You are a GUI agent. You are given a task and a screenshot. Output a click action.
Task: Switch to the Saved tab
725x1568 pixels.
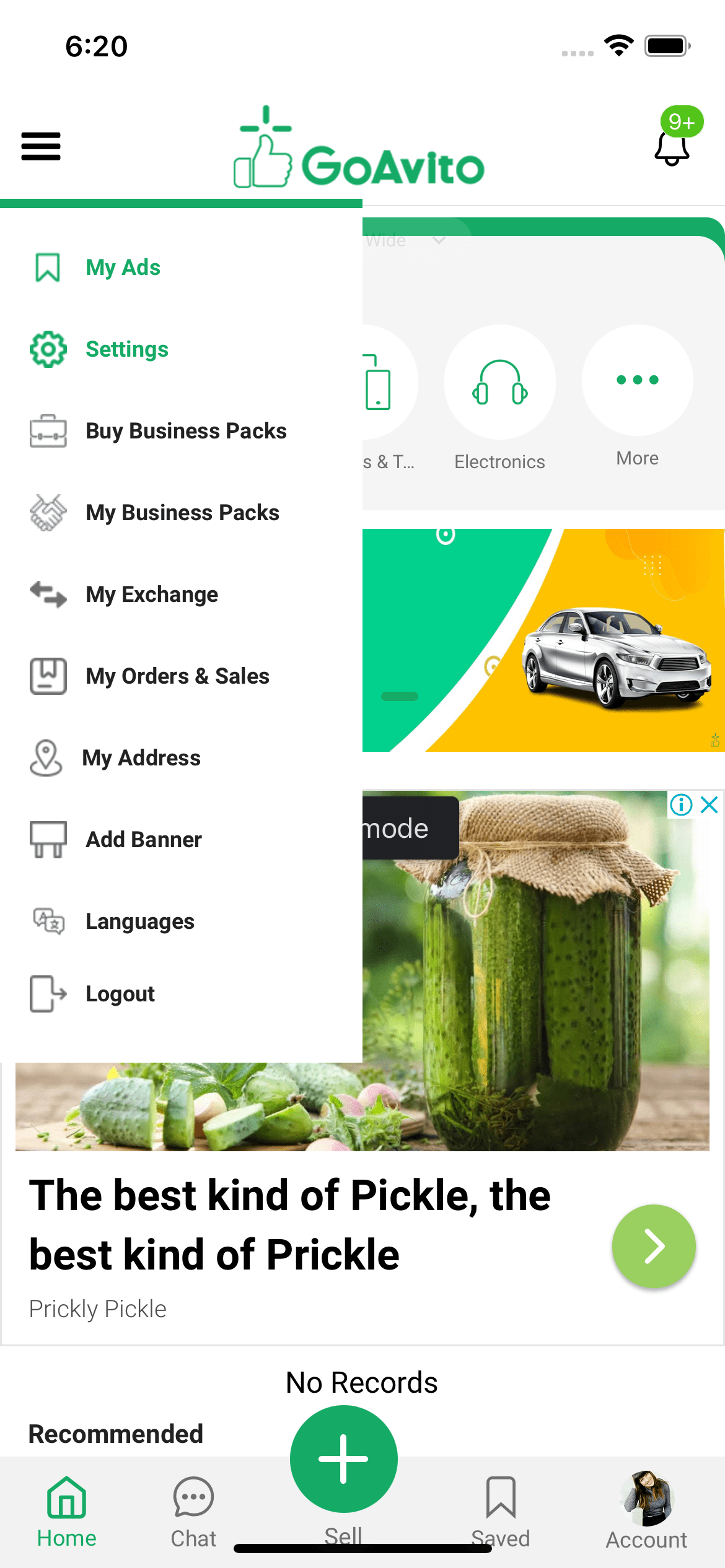501,1511
